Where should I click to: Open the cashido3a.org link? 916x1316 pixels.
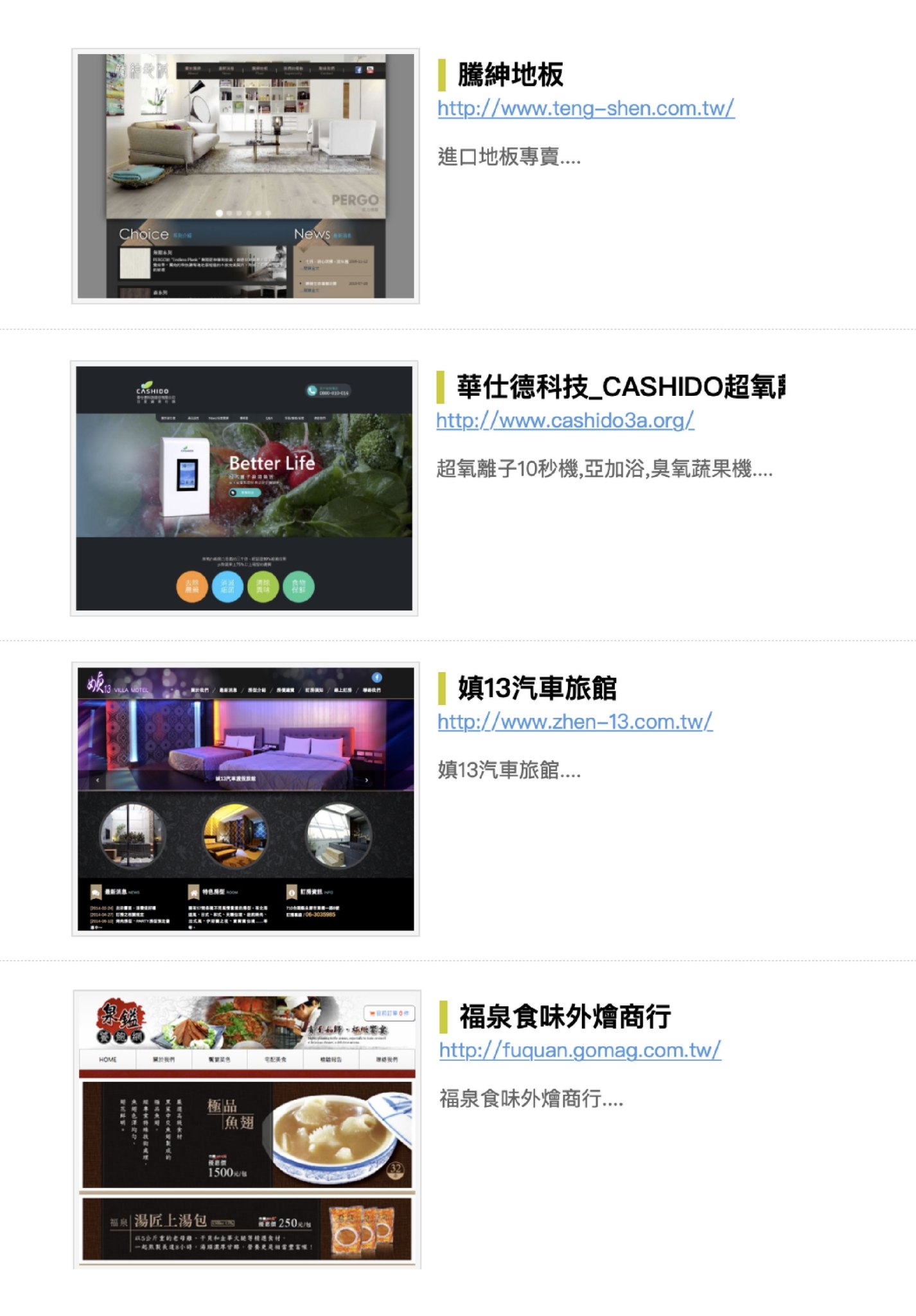click(565, 420)
